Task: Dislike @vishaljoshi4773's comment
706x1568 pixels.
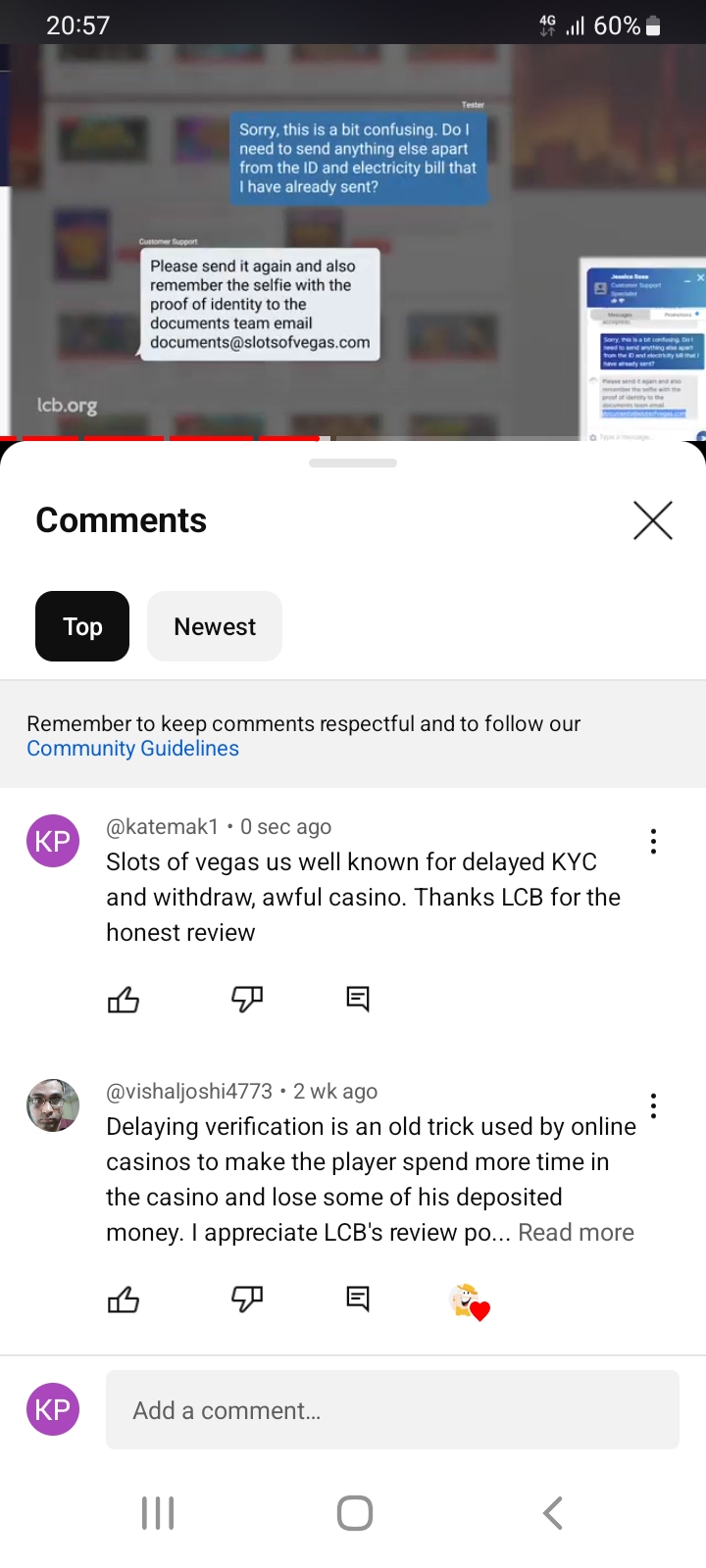Action: point(247,1300)
